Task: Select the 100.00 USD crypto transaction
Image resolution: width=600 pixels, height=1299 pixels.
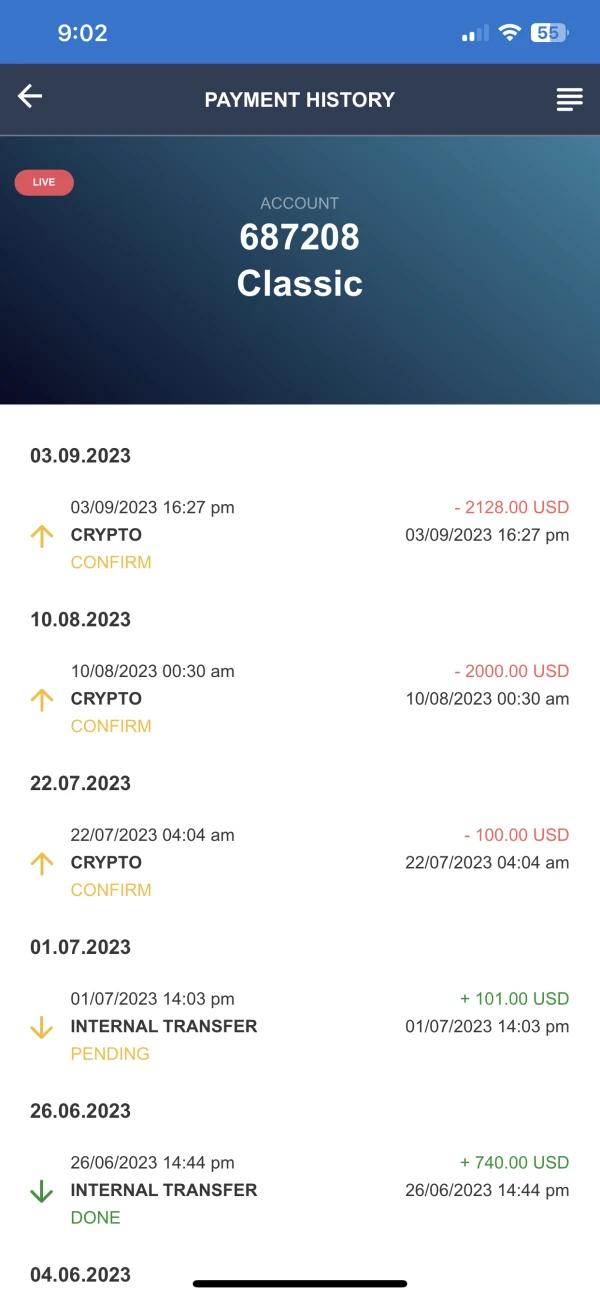Action: tap(300, 862)
